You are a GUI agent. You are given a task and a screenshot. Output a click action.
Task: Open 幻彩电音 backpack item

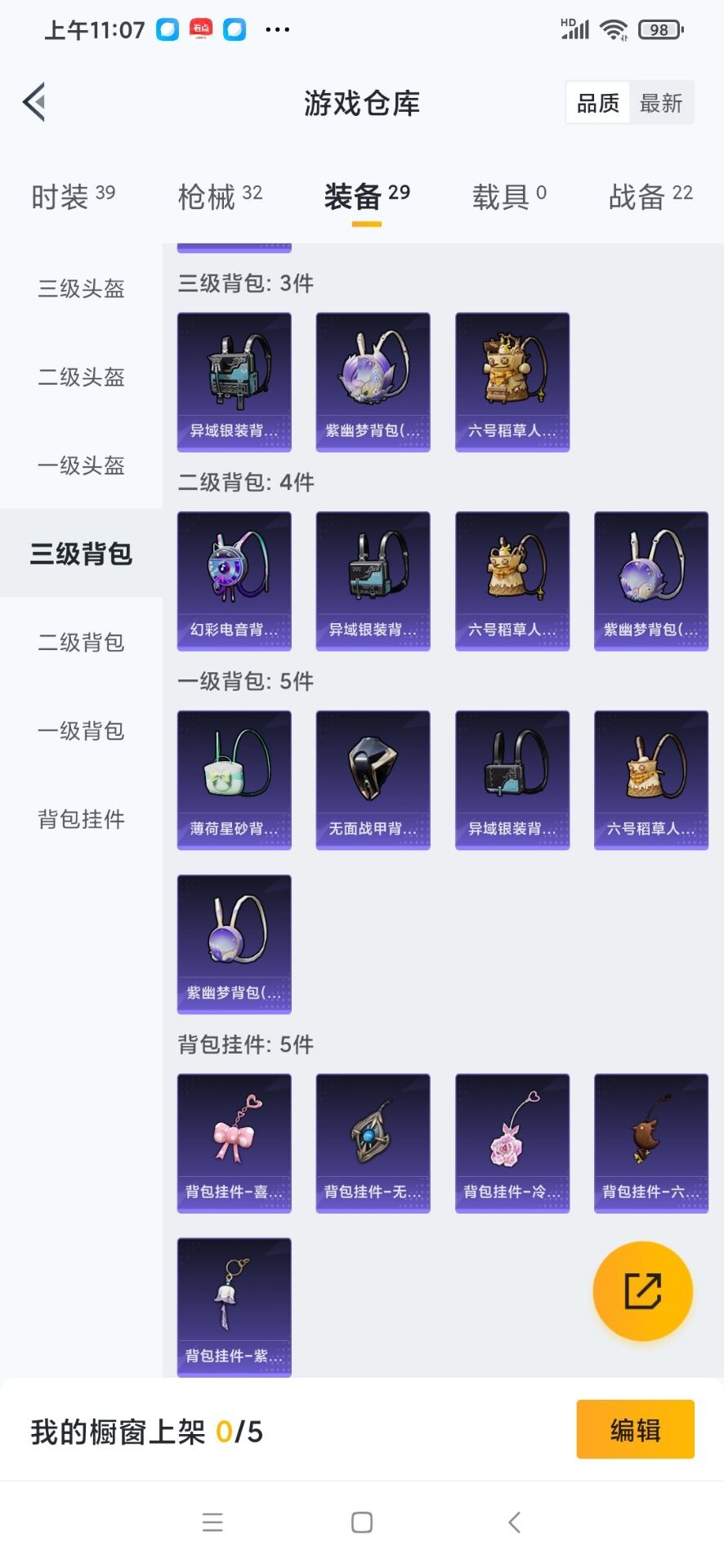[235, 581]
